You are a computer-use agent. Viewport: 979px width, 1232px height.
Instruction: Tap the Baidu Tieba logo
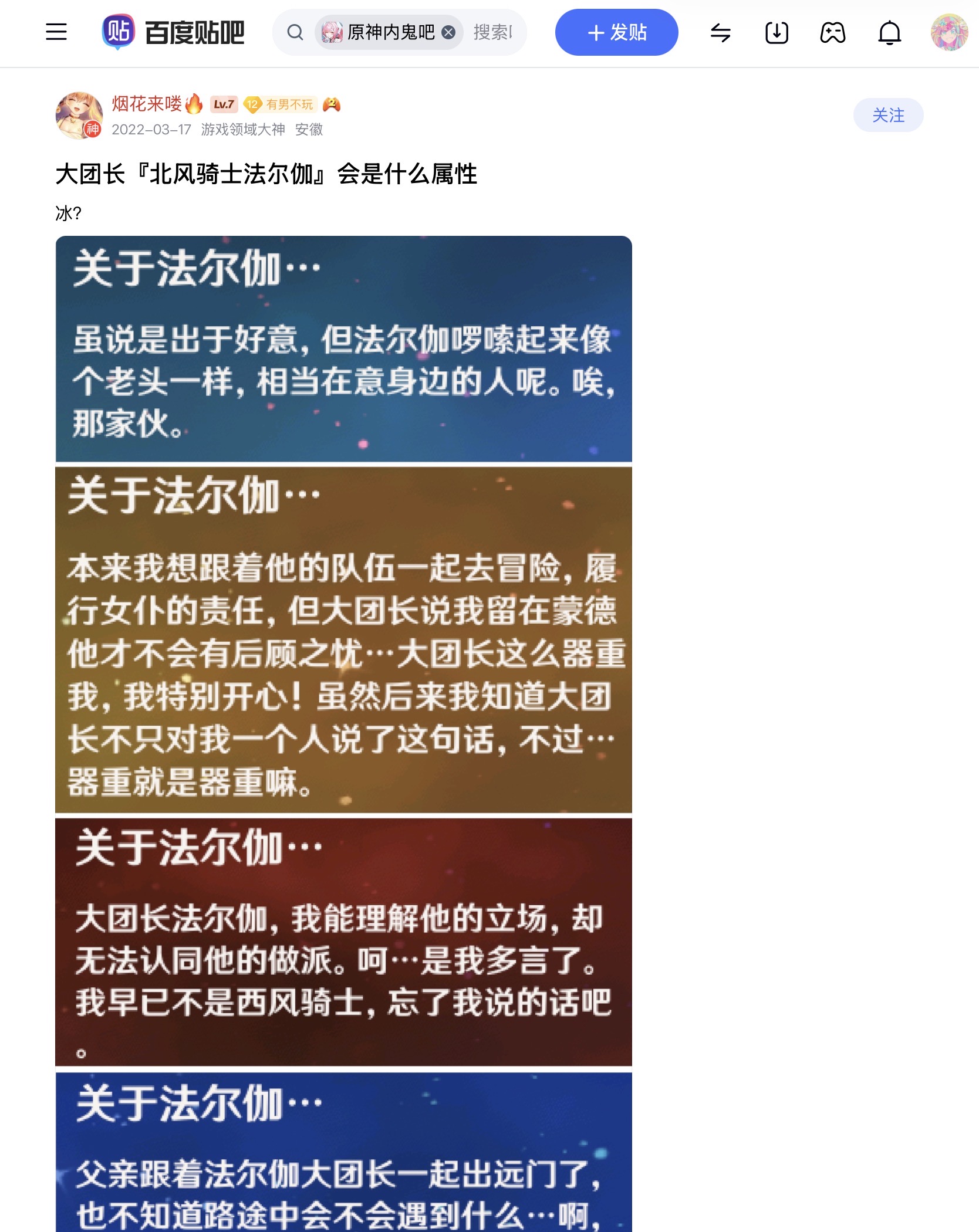click(x=174, y=32)
